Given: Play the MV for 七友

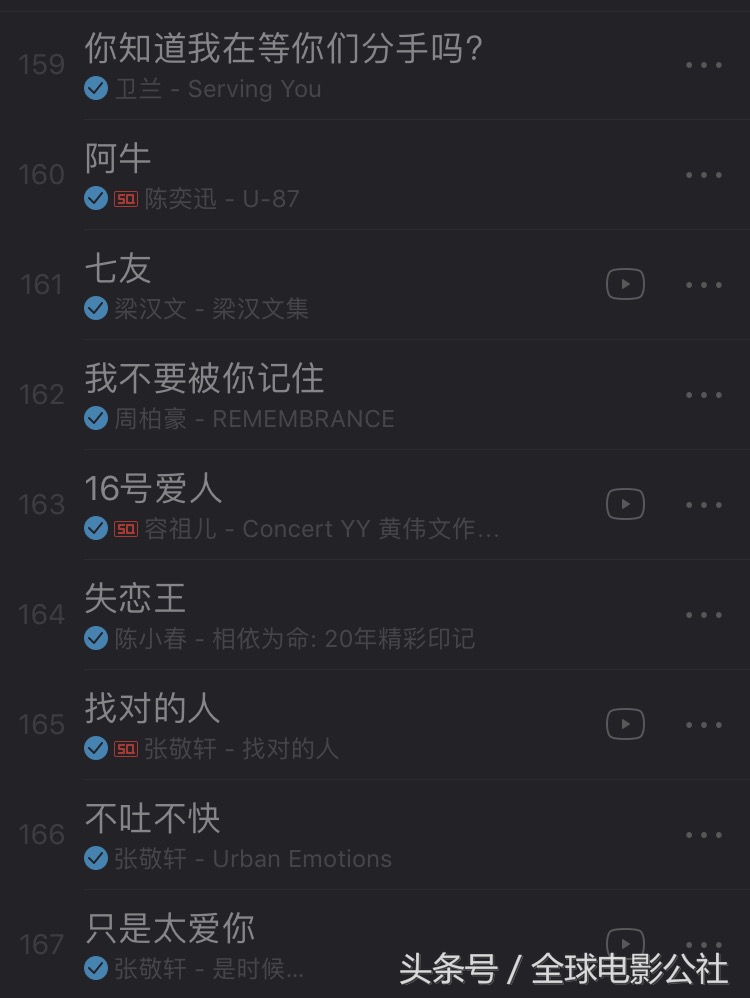Looking at the screenshot, I should click(625, 284).
